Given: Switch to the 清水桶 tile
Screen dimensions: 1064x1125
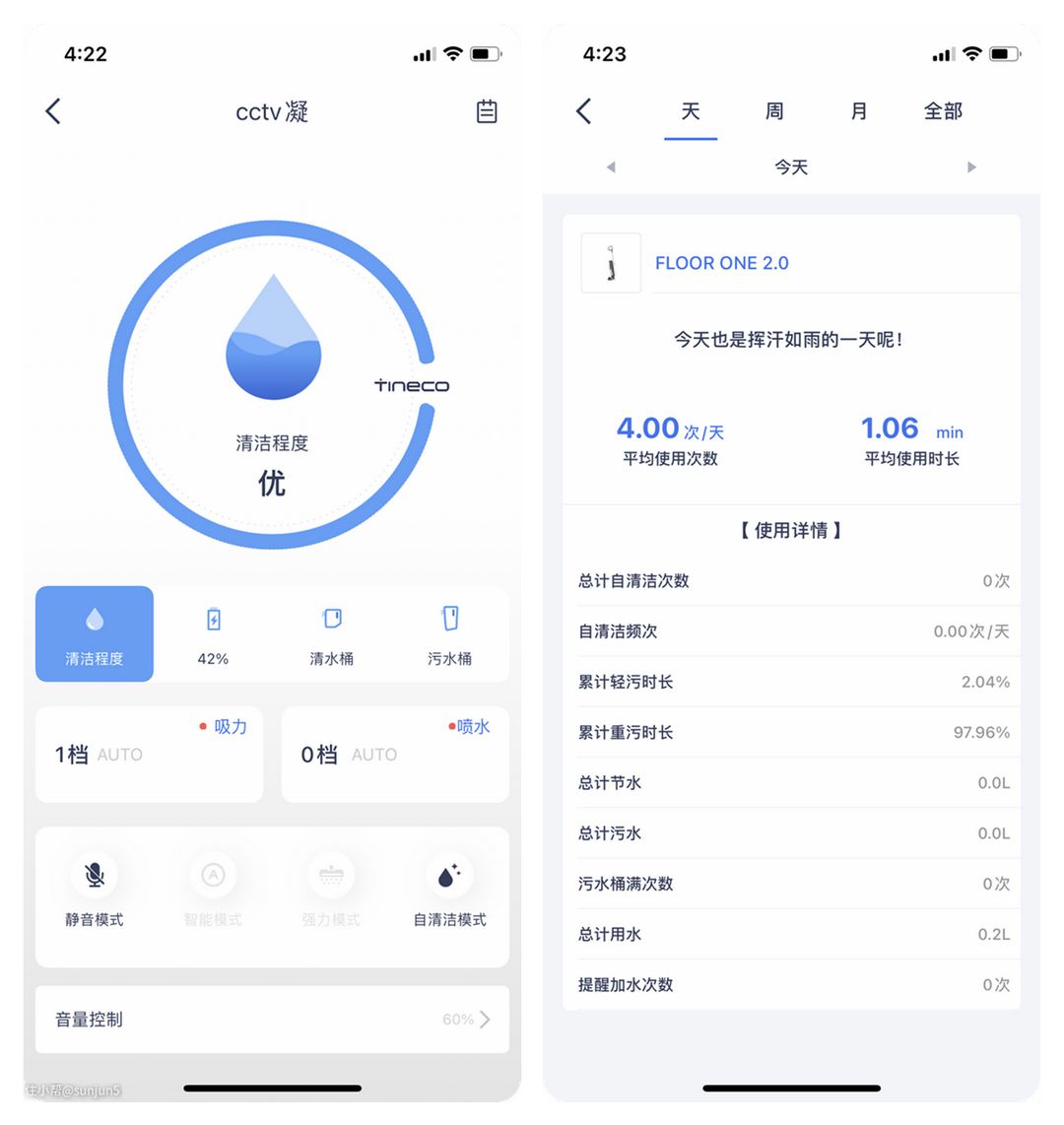Looking at the screenshot, I should (x=331, y=634).
